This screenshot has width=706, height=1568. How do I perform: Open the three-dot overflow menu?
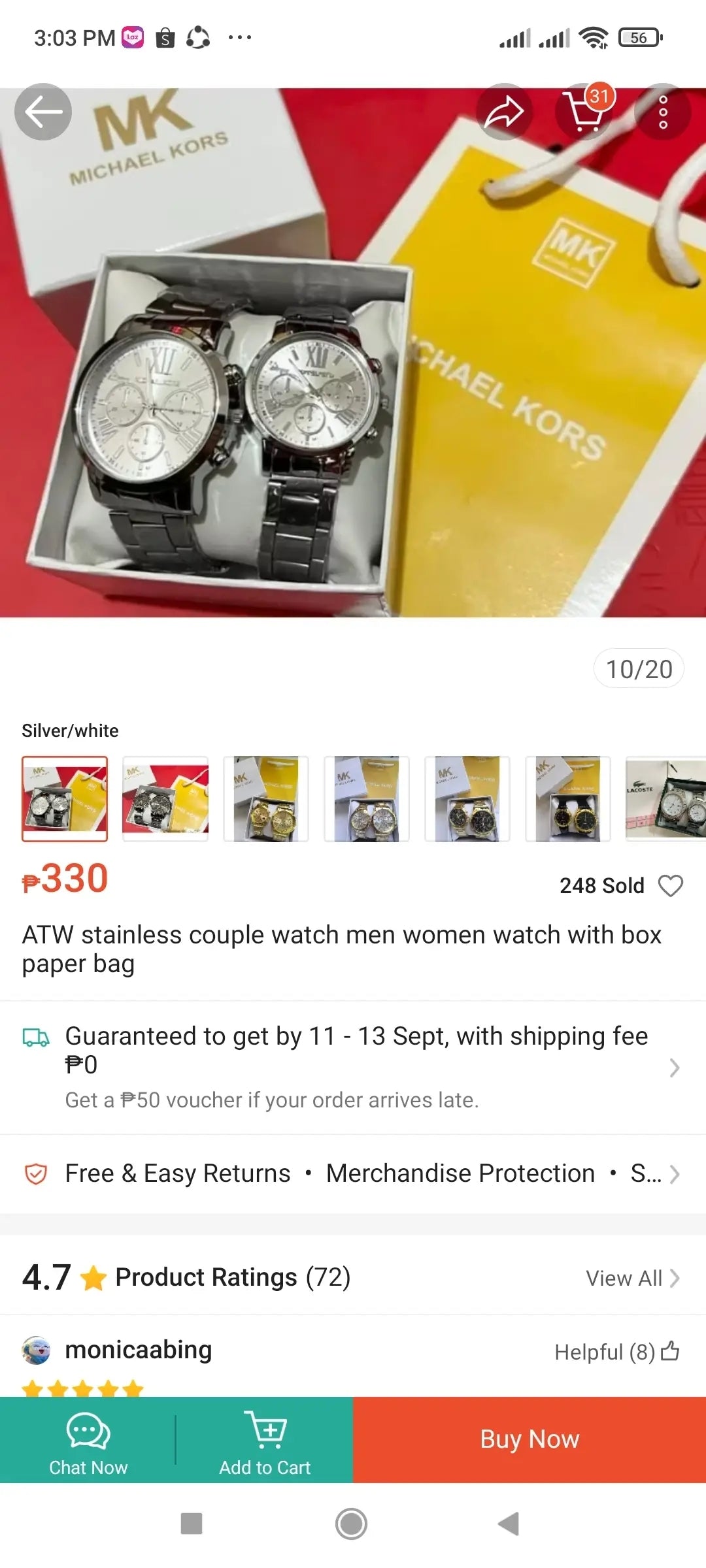pyautogui.click(x=663, y=112)
